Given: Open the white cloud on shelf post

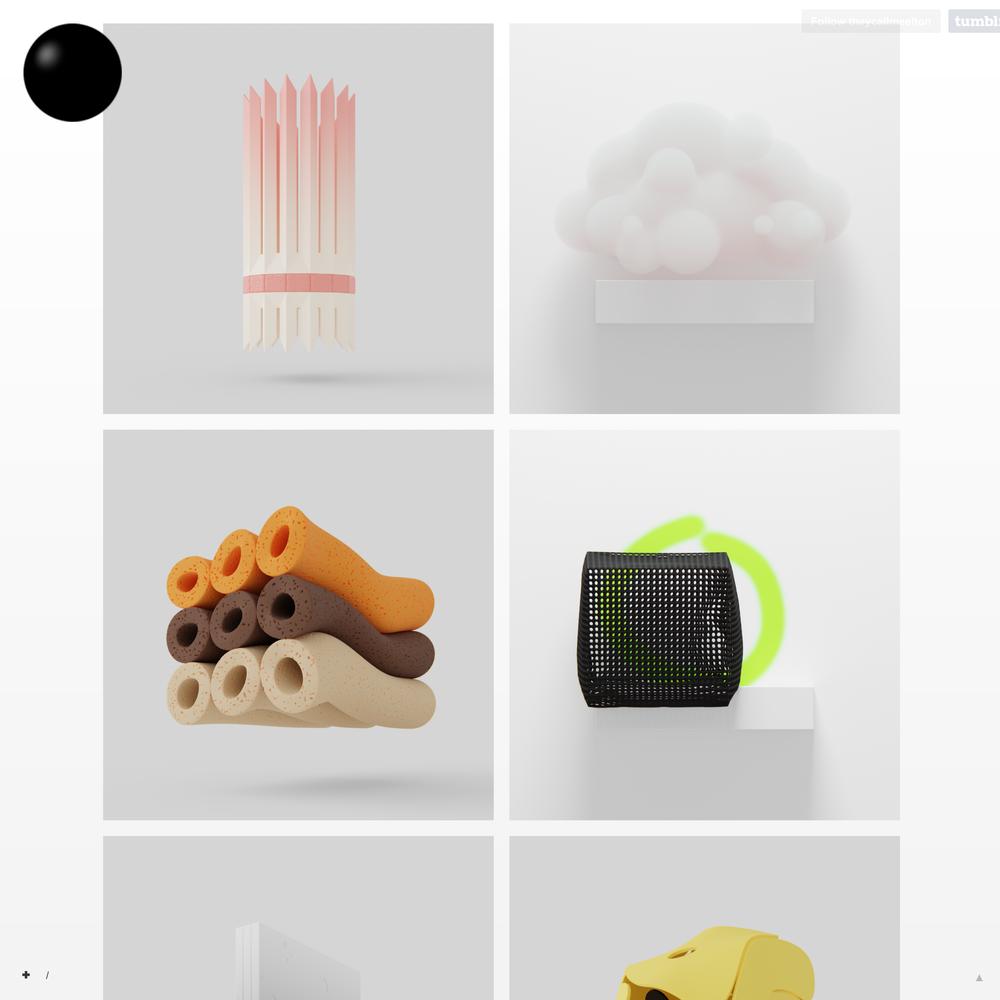Looking at the screenshot, I should point(704,218).
